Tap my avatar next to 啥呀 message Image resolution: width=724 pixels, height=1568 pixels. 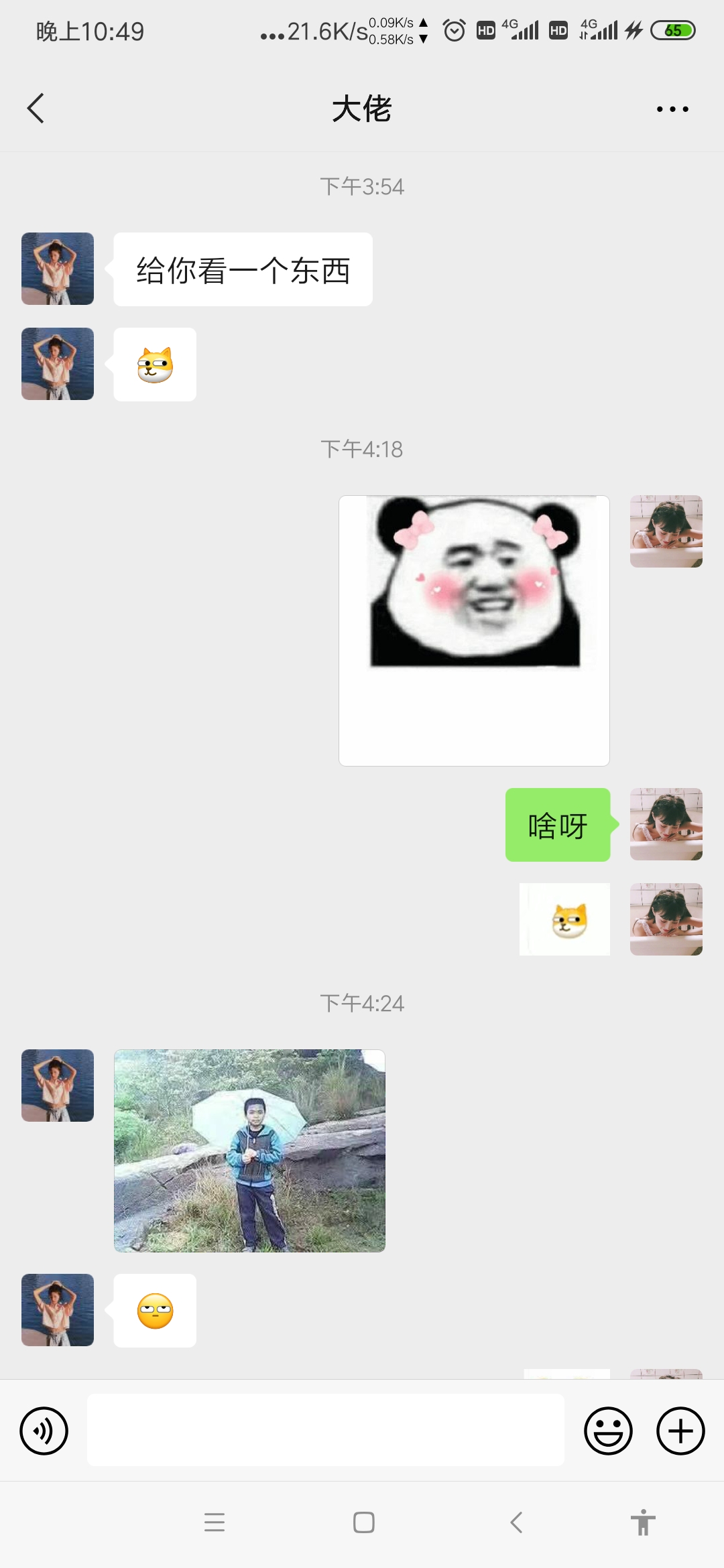point(666,824)
